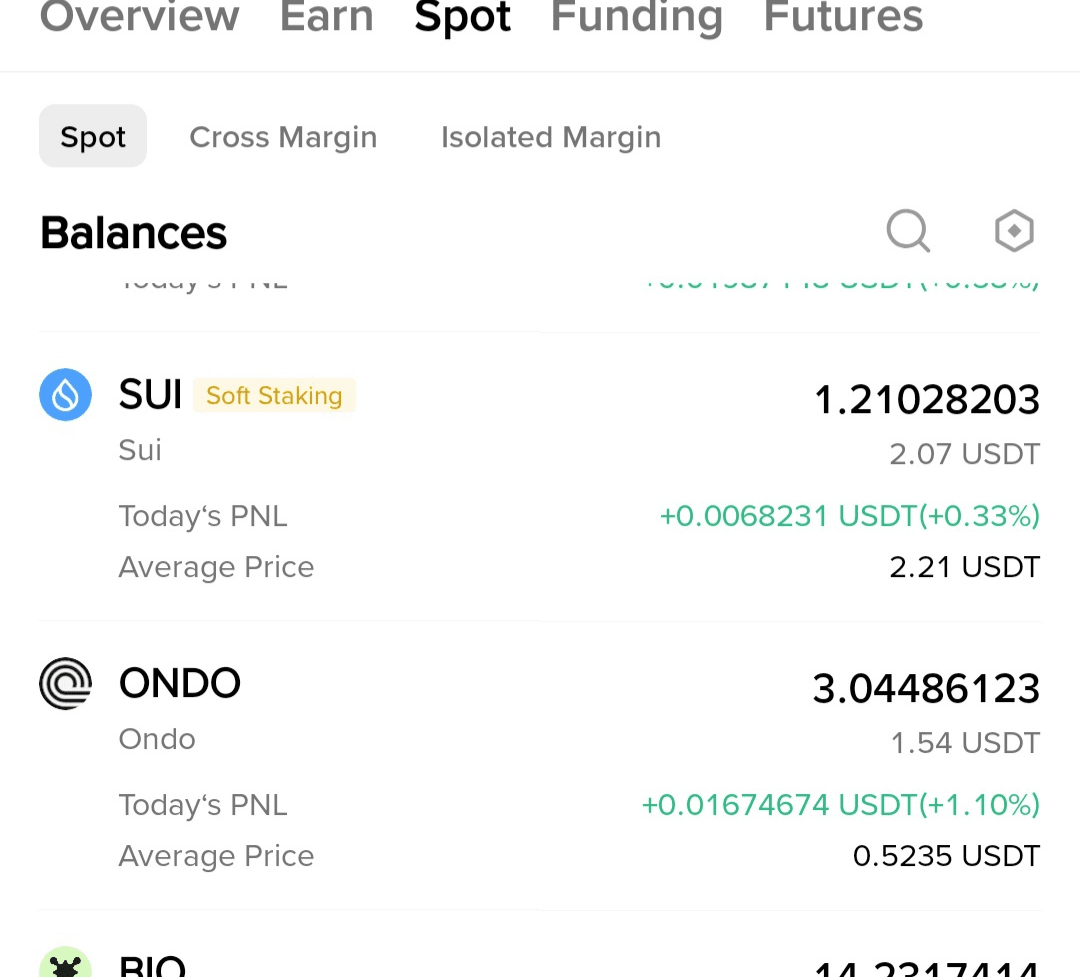Select the Futures tab
The image size is (1080, 977).
[x=843, y=18]
